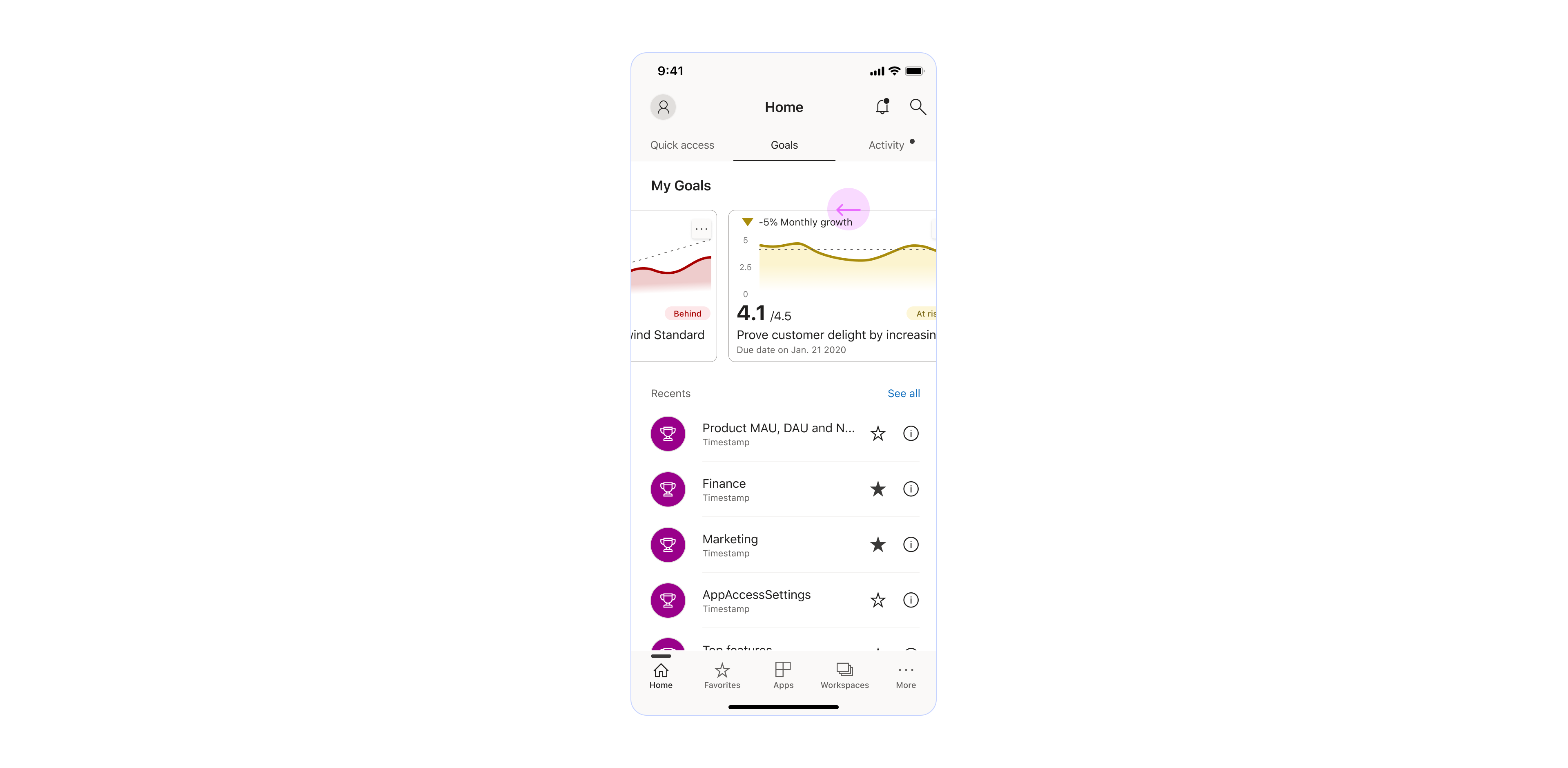Open the overflow menu on the Behind goal card
Screen dimensions: 1568x768
[701, 230]
